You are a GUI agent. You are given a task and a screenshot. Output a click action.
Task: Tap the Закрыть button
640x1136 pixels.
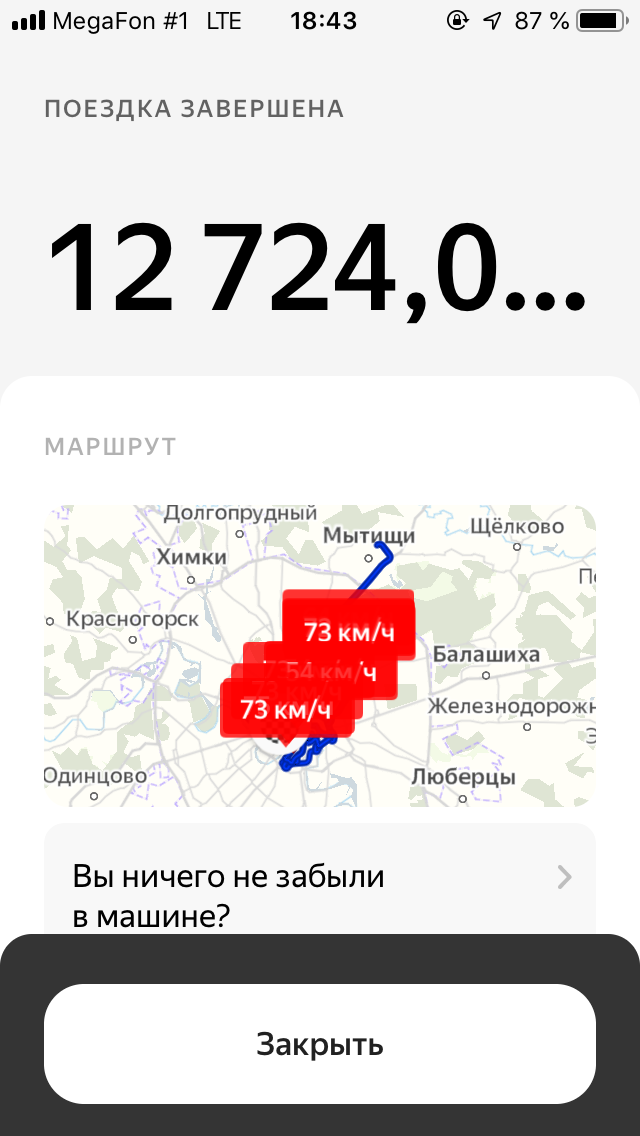[320, 1044]
